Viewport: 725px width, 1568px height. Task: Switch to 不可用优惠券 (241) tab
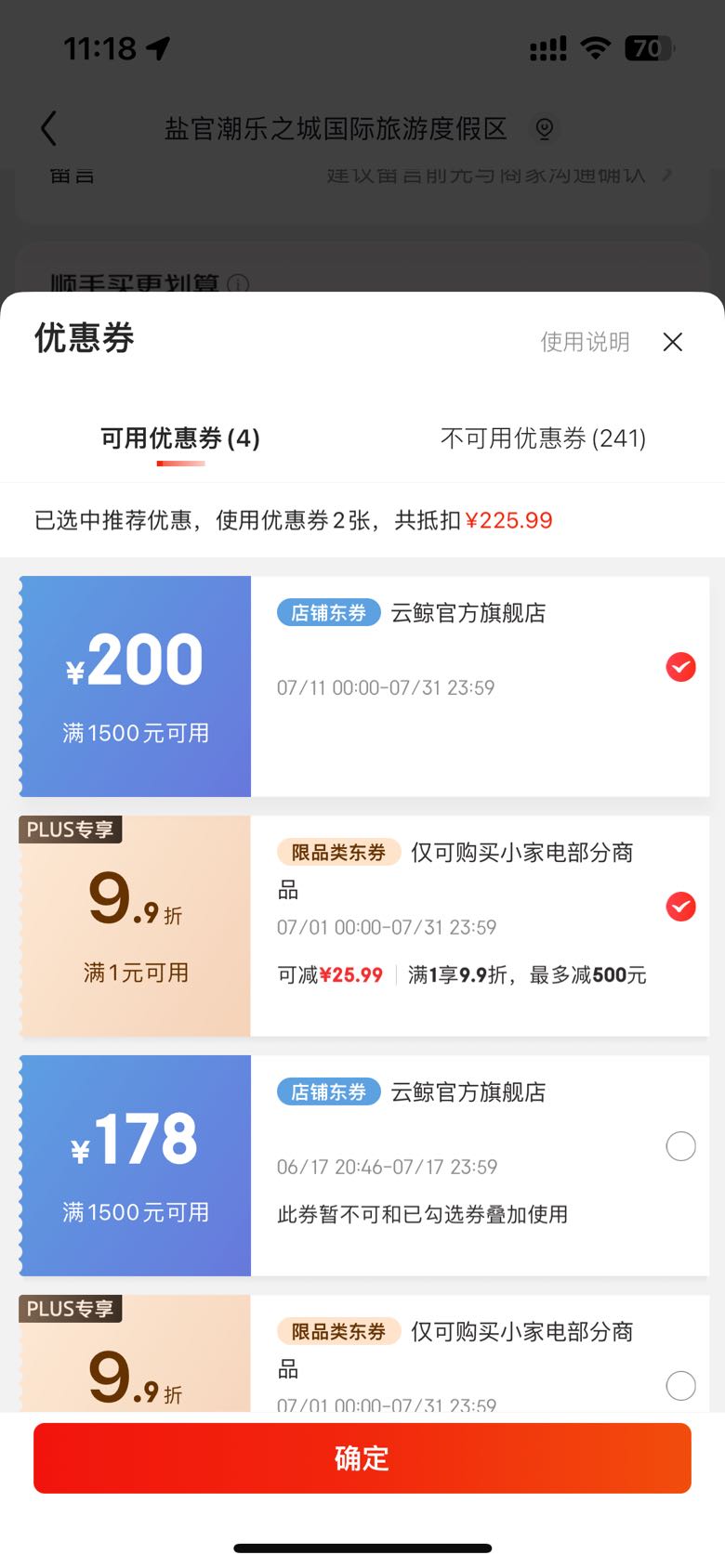tap(543, 438)
